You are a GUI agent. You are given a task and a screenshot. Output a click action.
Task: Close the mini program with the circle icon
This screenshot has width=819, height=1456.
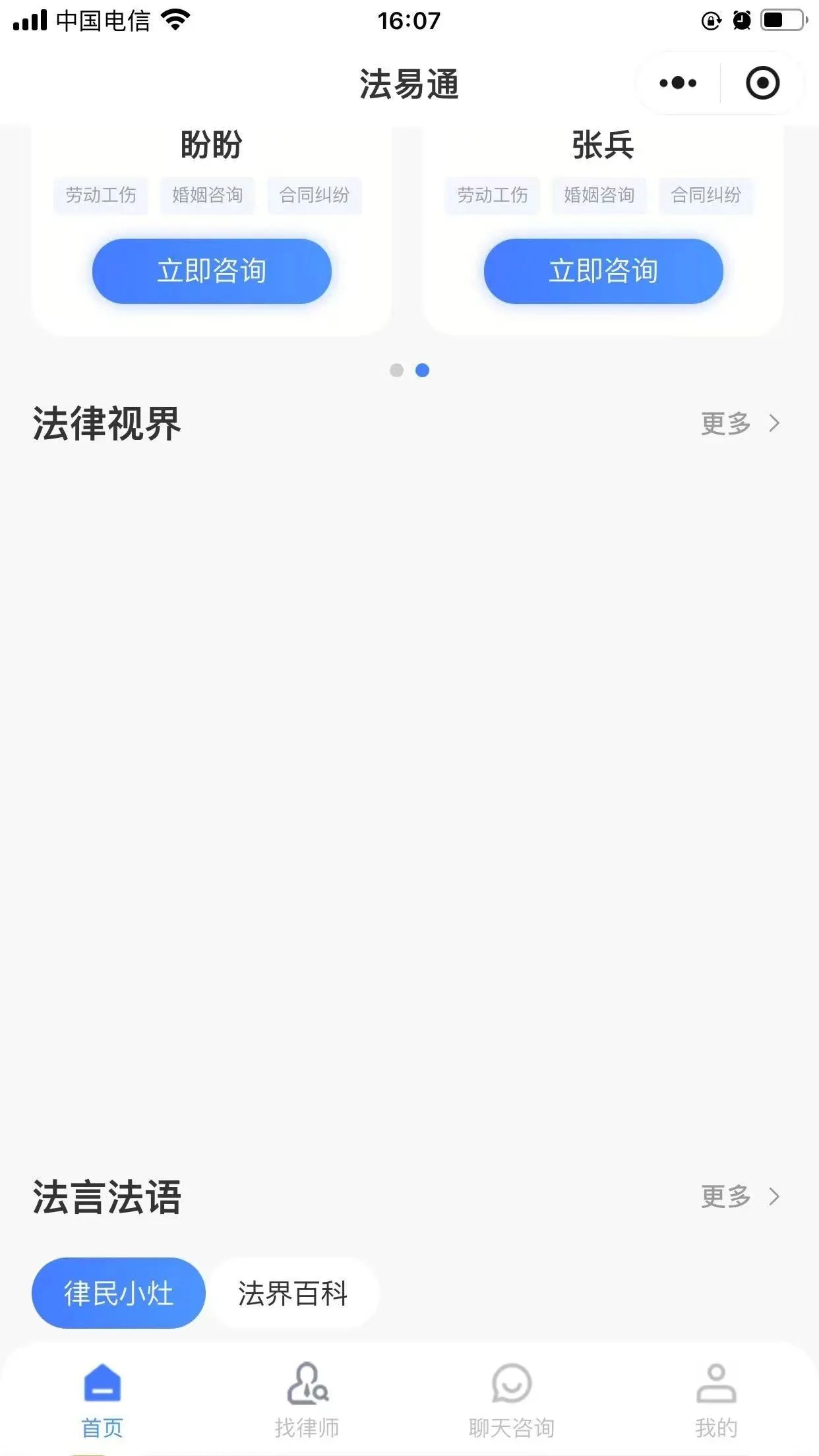(x=762, y=83)
